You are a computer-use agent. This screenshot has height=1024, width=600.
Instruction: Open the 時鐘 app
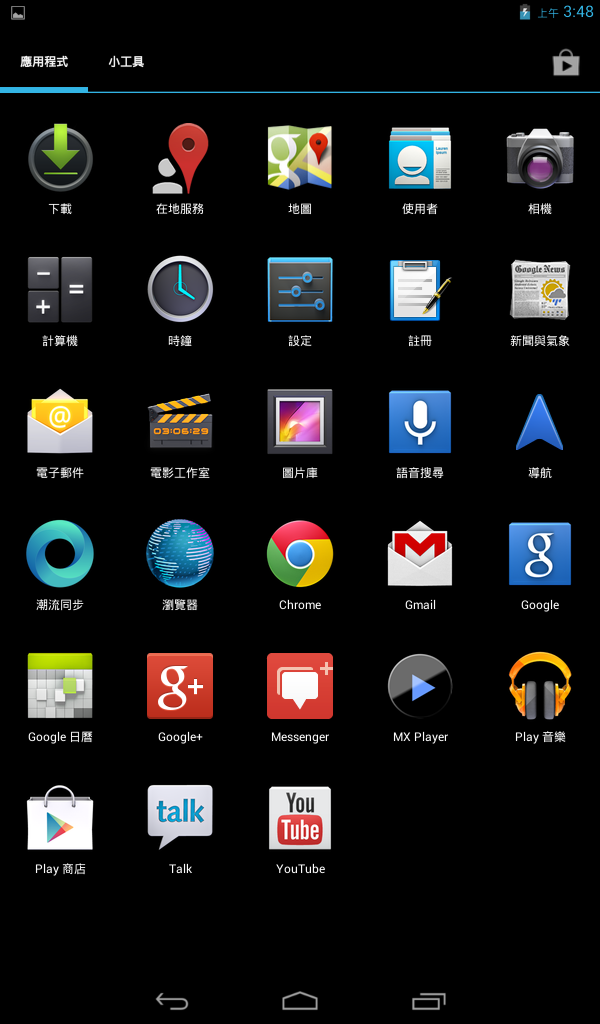pos(180,291)
